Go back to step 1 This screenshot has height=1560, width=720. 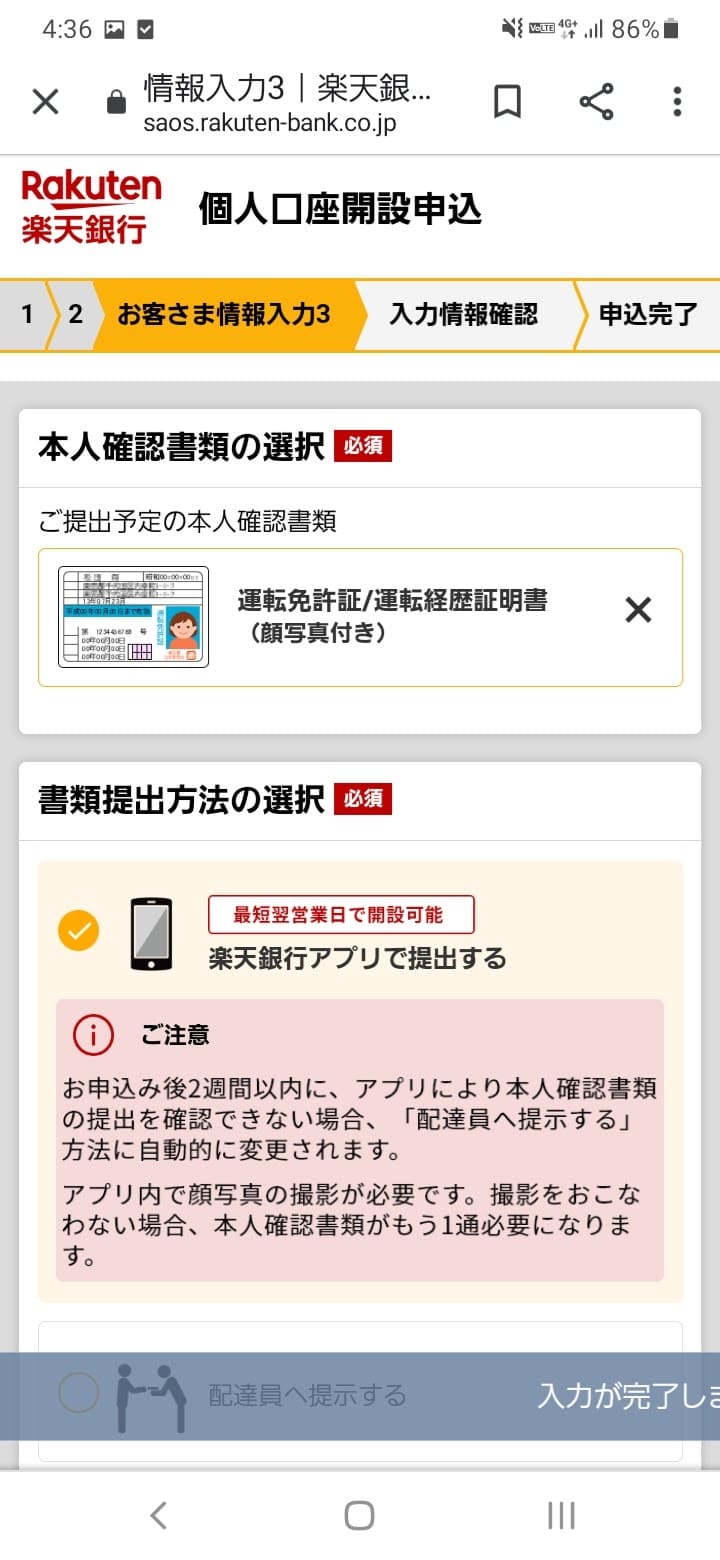pyautogui.click(x=27, y=314)
